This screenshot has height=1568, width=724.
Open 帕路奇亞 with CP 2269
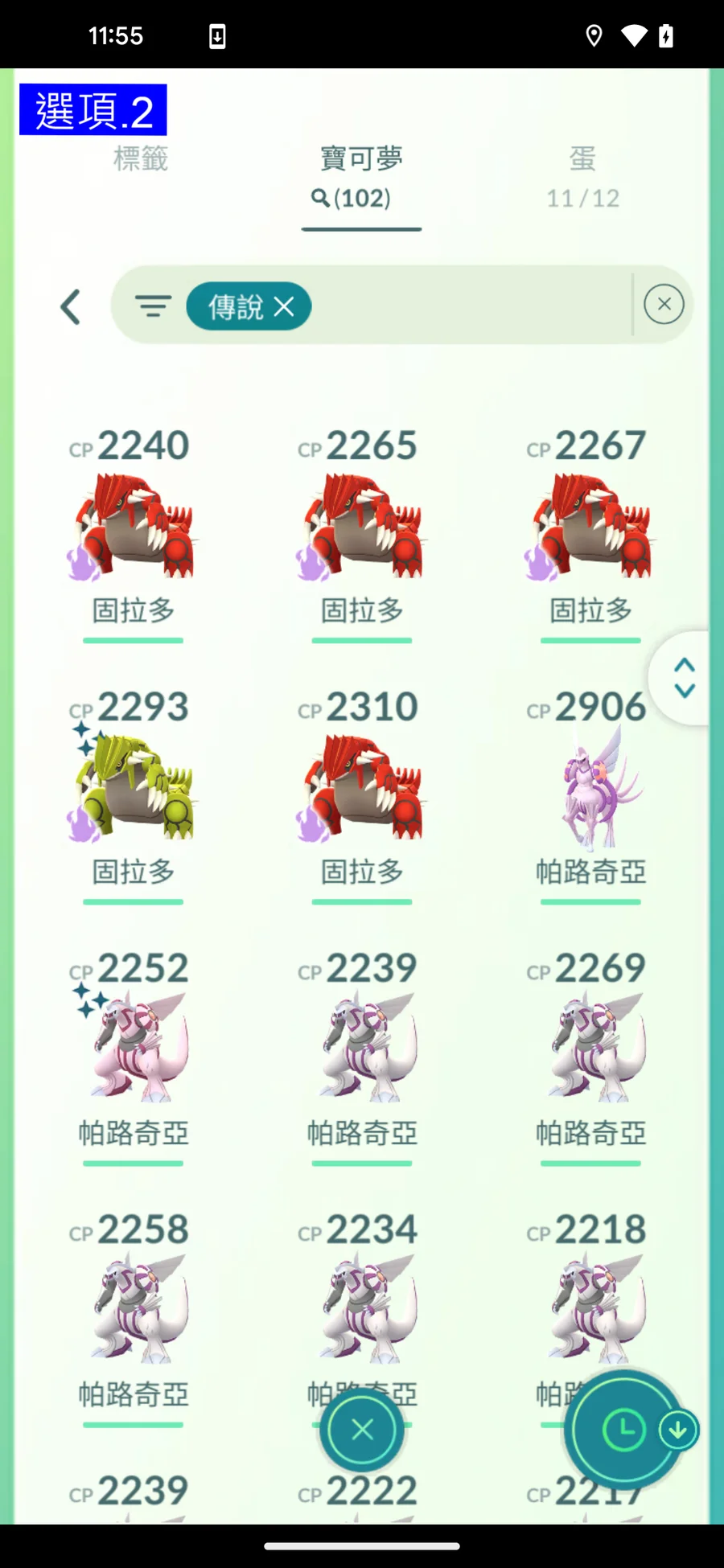pyautogui.click(x=590, y=1053)
